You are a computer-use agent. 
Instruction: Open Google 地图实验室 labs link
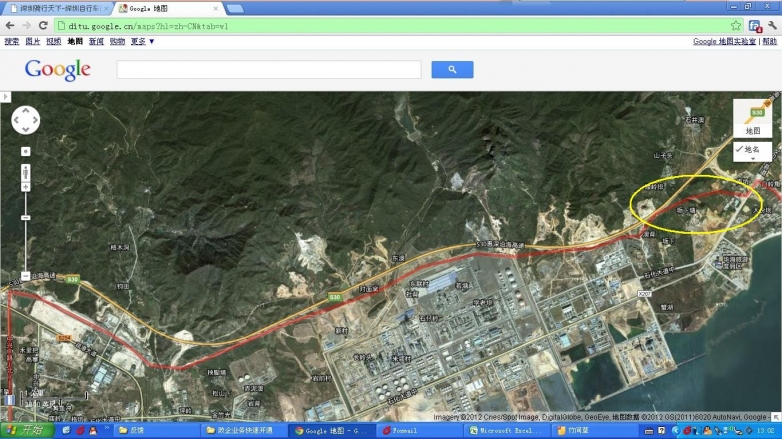pyautogui.click(x=724, y=42)
